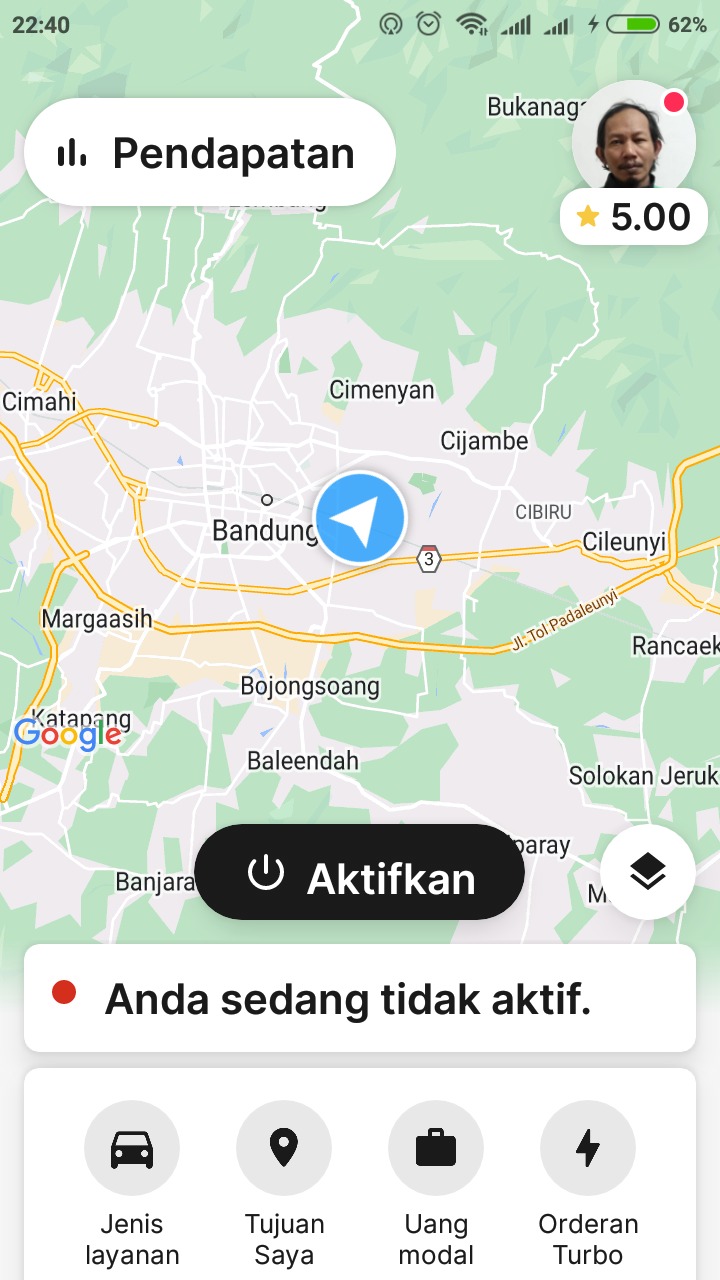Open the map layers button
This screenshot has height=1280, width=720.
(648, 873)
